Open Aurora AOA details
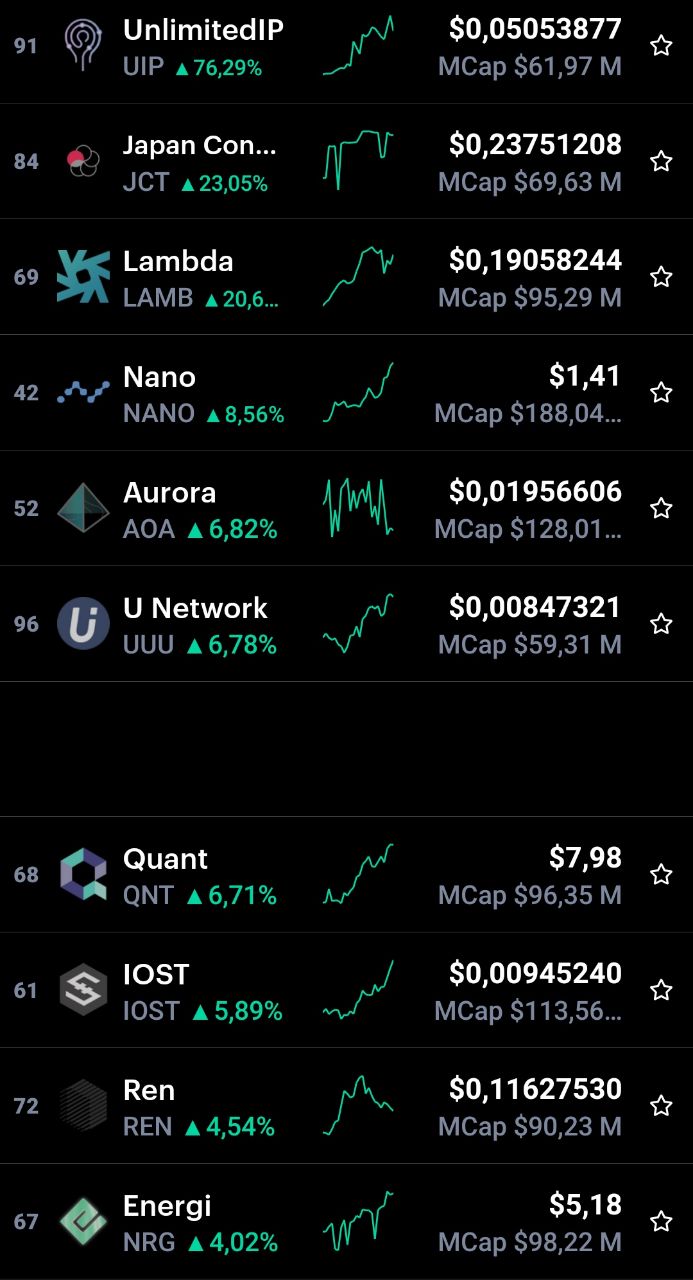693x1280 pixels. (x=346, y=508)
